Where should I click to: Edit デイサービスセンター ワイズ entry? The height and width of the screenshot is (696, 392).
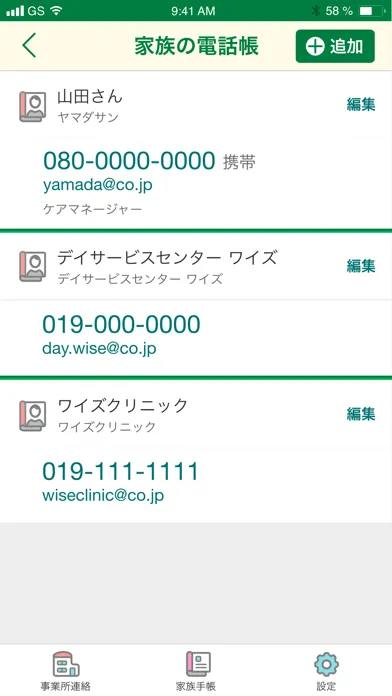tap(361, 266)
